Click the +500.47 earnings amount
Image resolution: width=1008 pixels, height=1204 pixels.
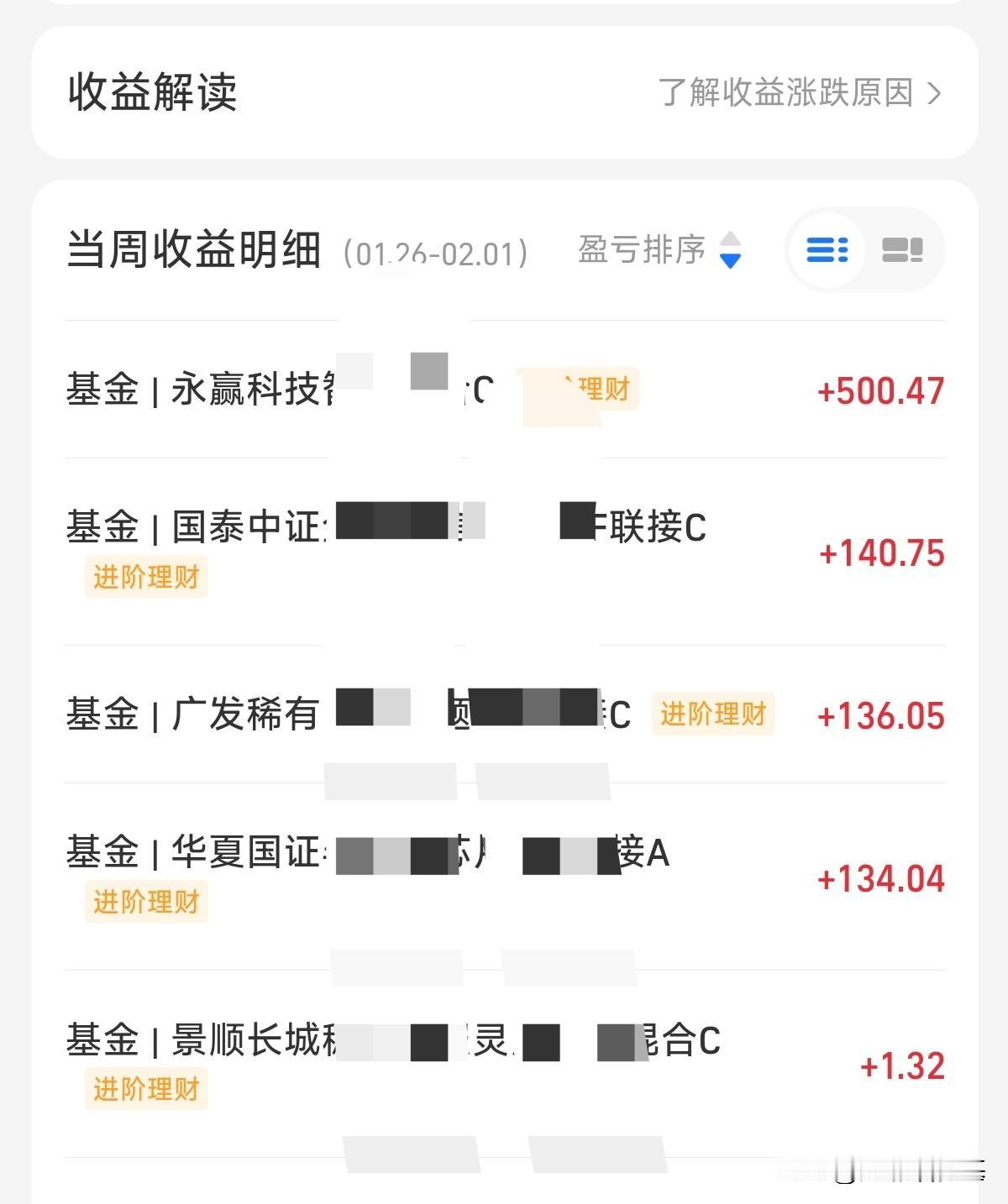click(881, 389)
